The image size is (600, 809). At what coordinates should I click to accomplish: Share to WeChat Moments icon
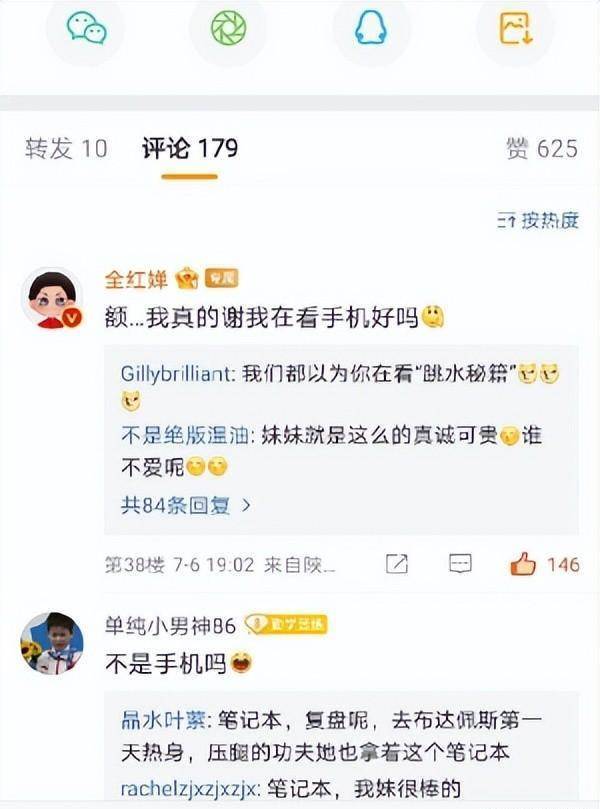[228, 28]
